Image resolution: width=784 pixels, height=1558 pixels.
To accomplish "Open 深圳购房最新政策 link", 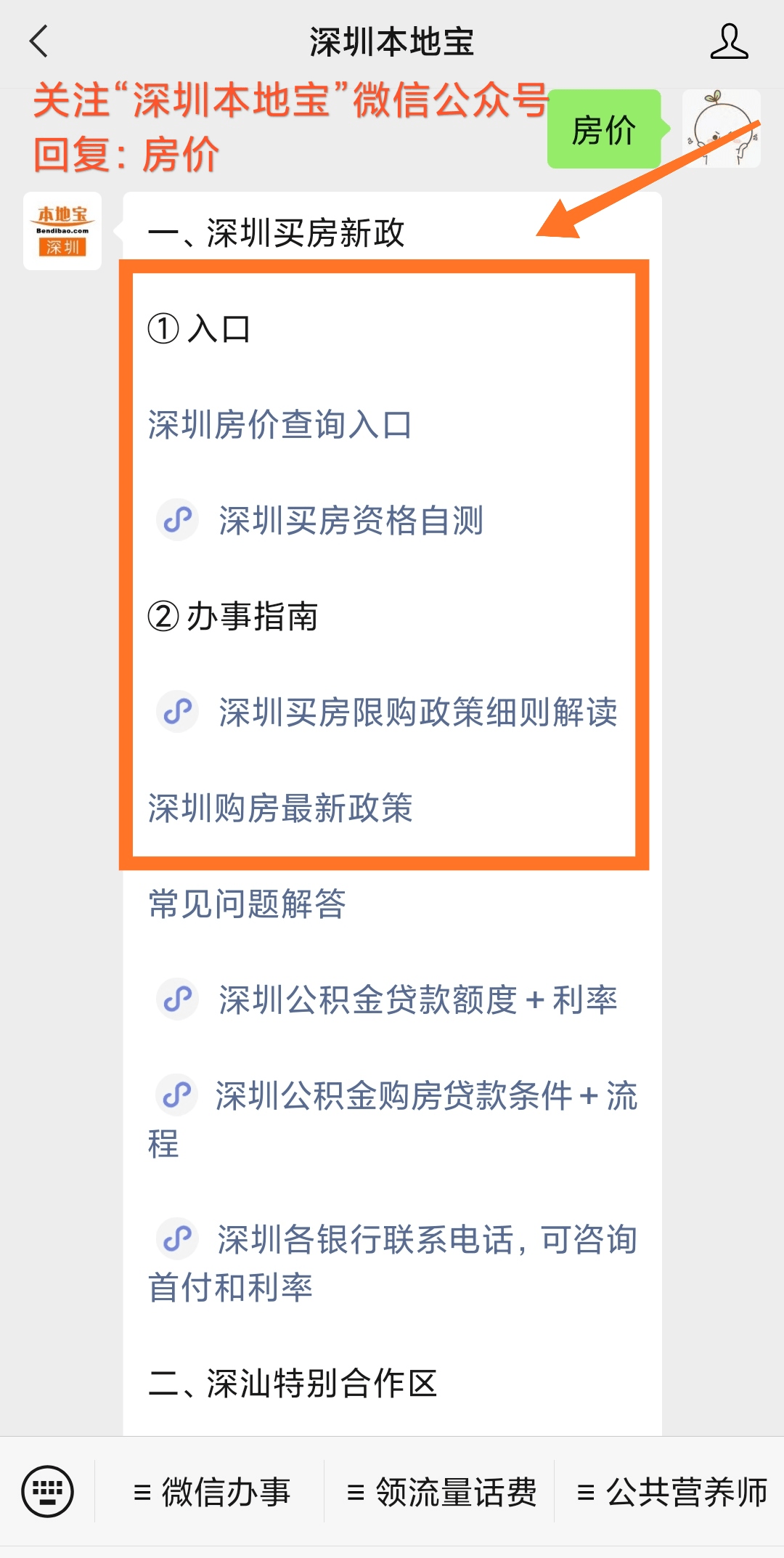I will click(280, 808).
